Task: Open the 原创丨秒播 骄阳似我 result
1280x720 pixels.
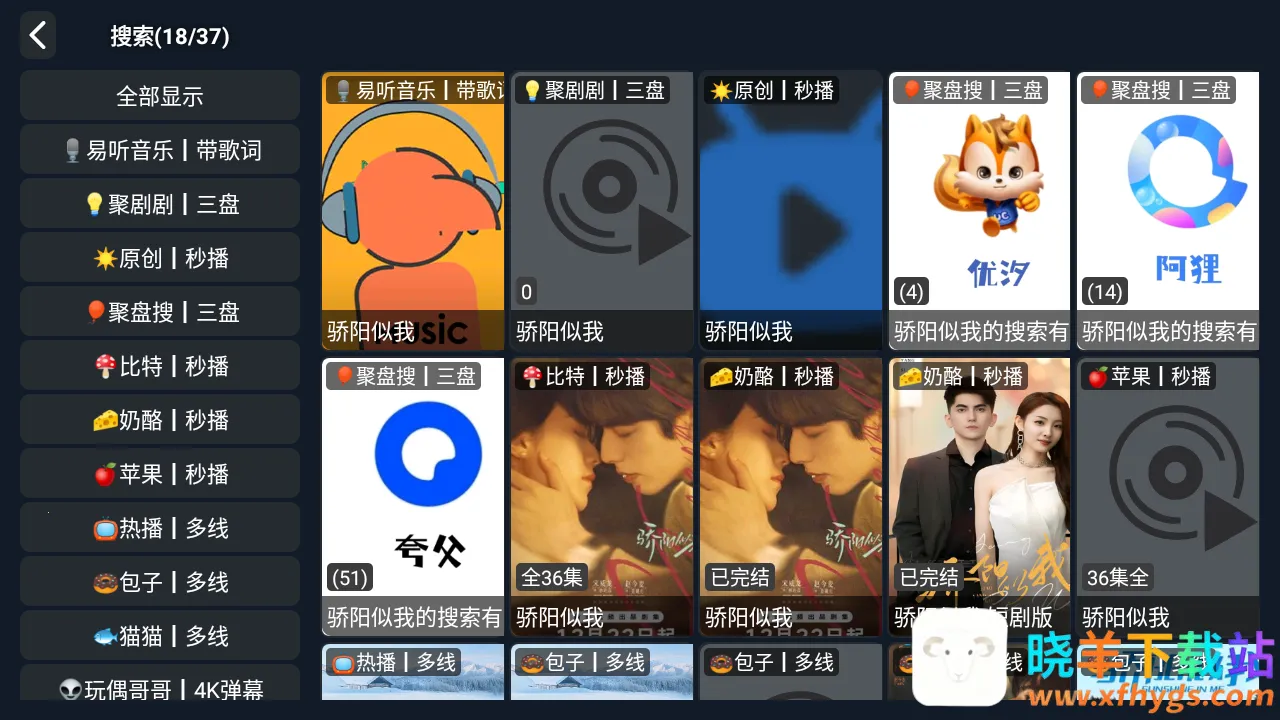Action: [790, 210]
